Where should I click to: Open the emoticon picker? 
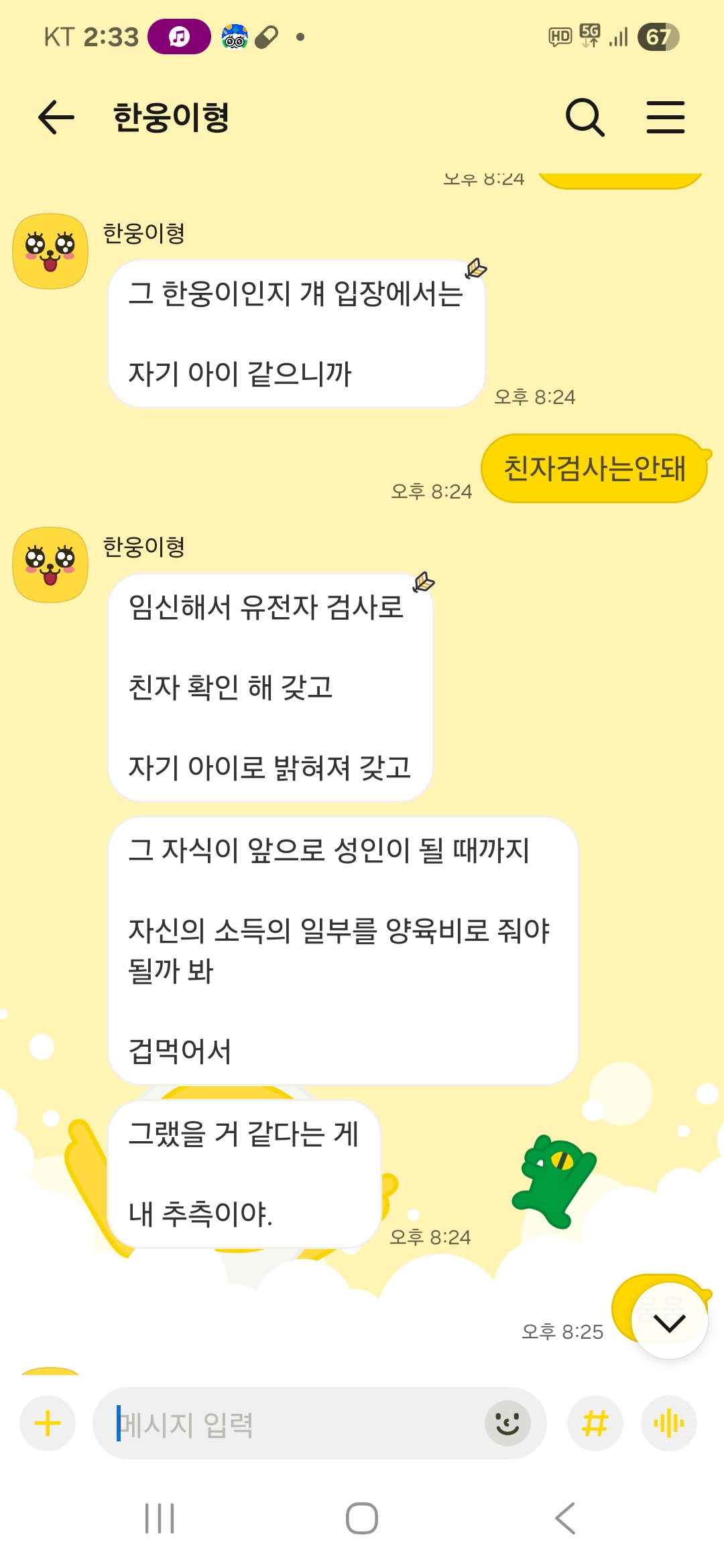tap(507, 1423)
